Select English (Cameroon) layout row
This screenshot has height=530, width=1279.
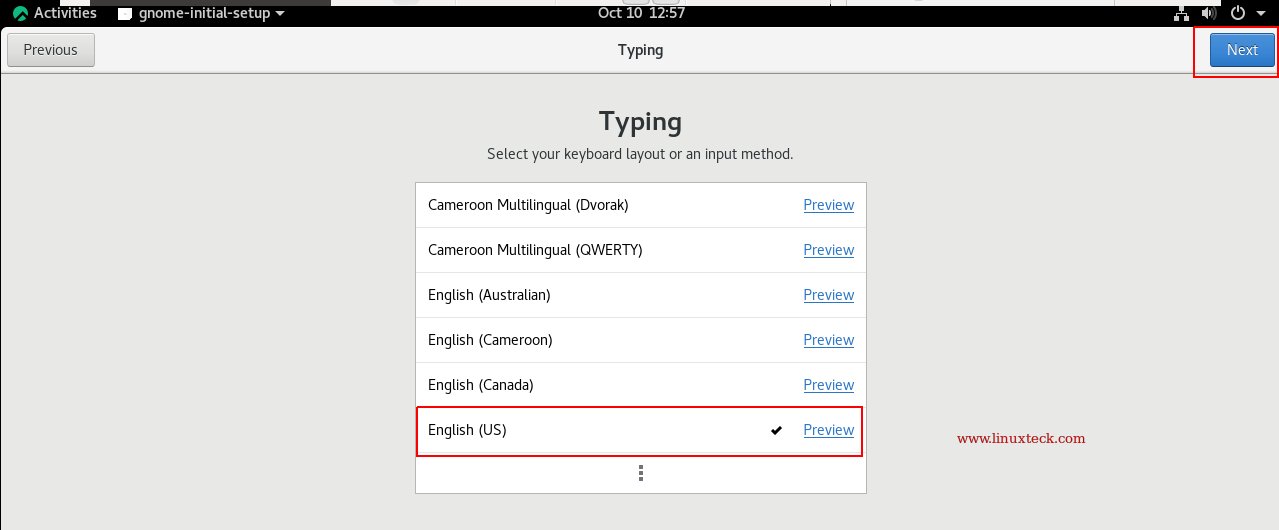(x=490, y=340)
